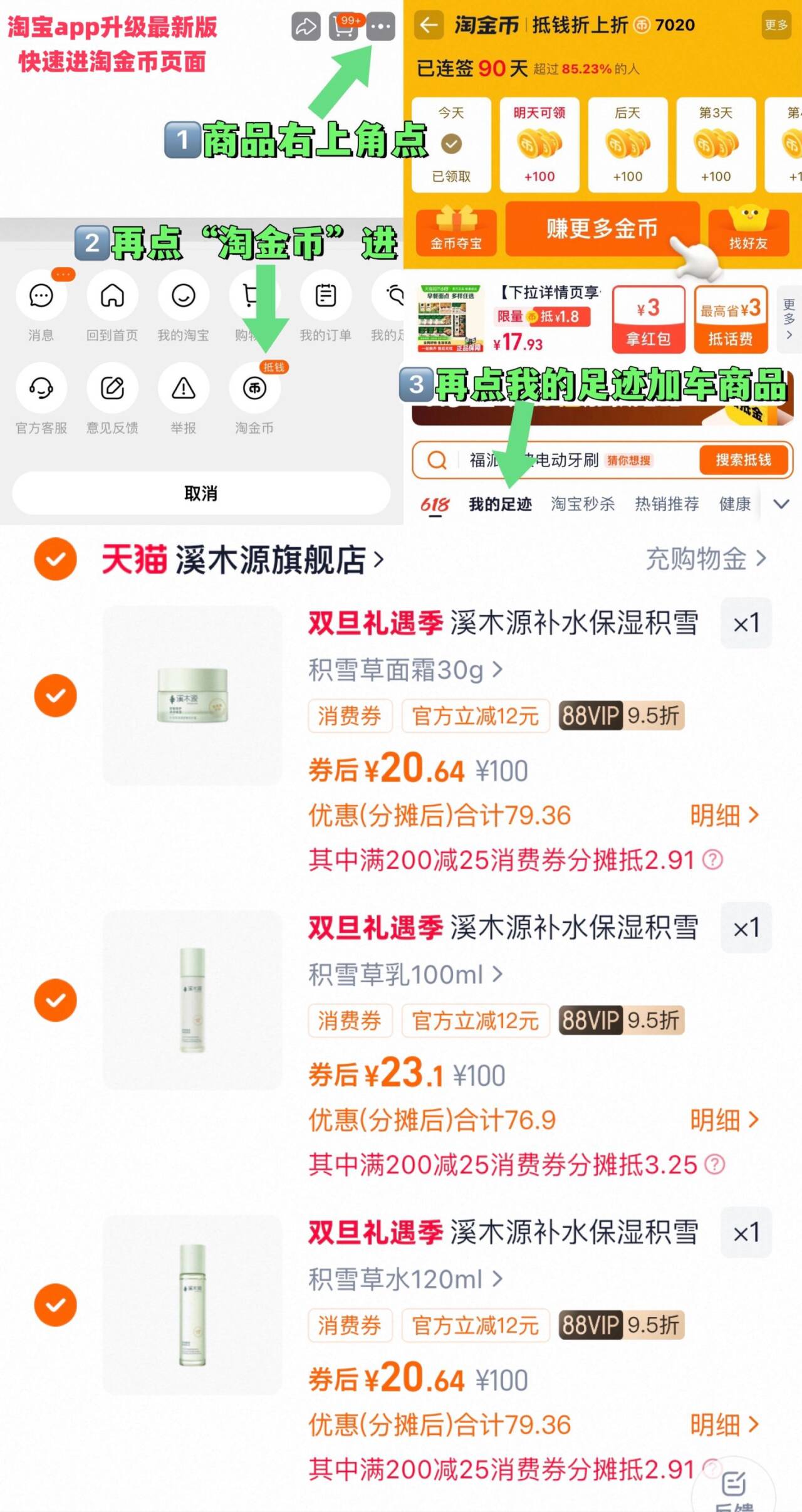This screenshot has width=802, height=1512.
Task: Expand the category tab row chevron
Action: coord(781,503)
